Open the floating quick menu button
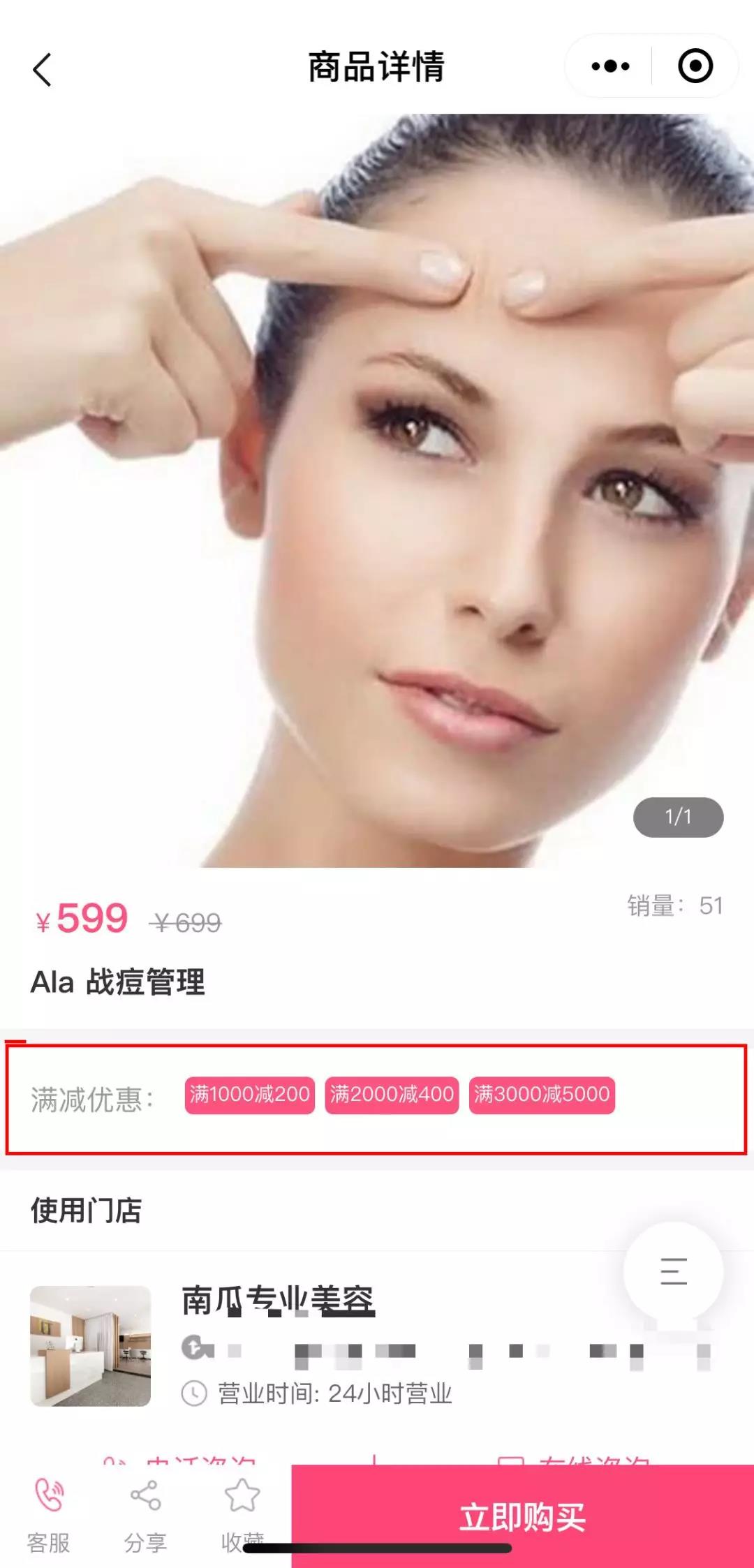Image resolution: width=754 pixels, height=1568 pixels. coord(673,1271)
